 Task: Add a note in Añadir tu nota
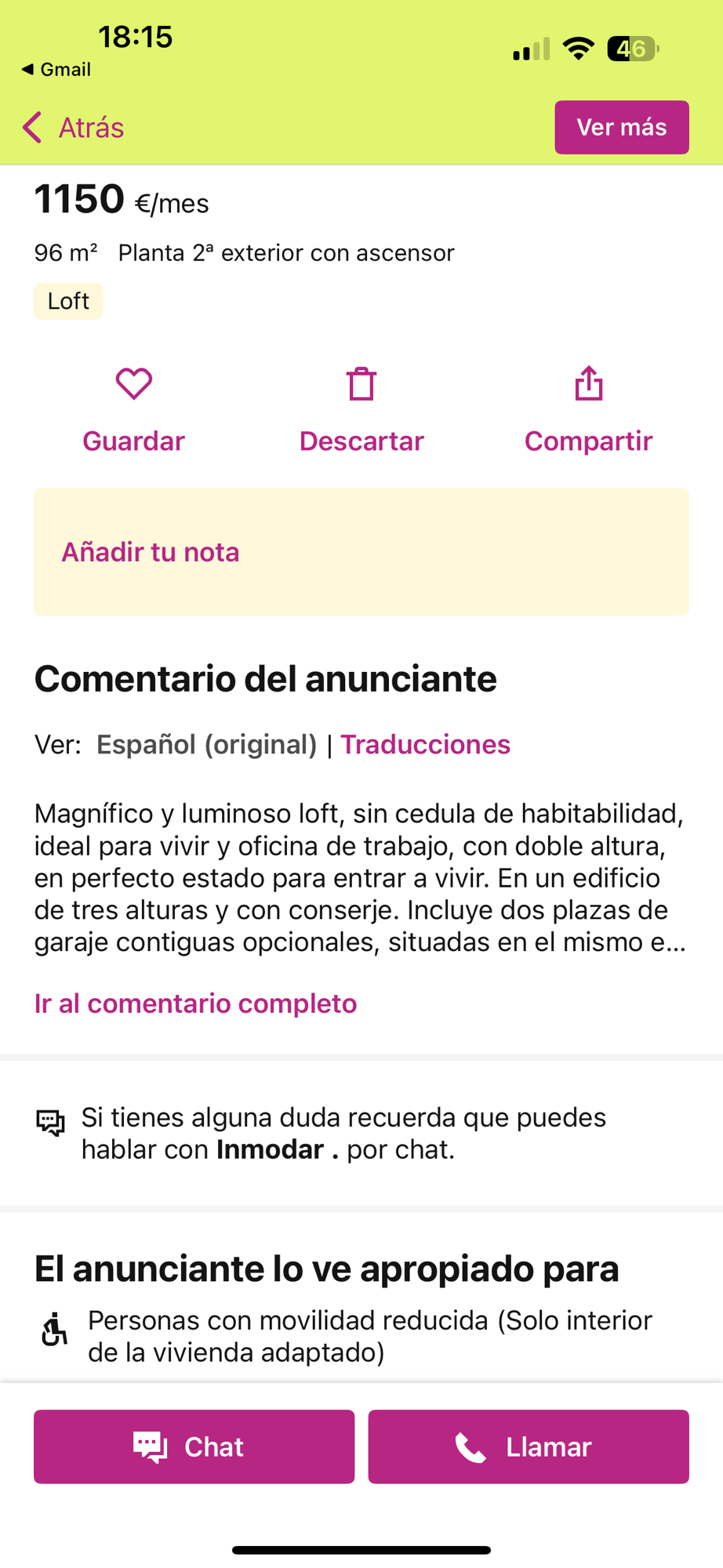point(361,552)
